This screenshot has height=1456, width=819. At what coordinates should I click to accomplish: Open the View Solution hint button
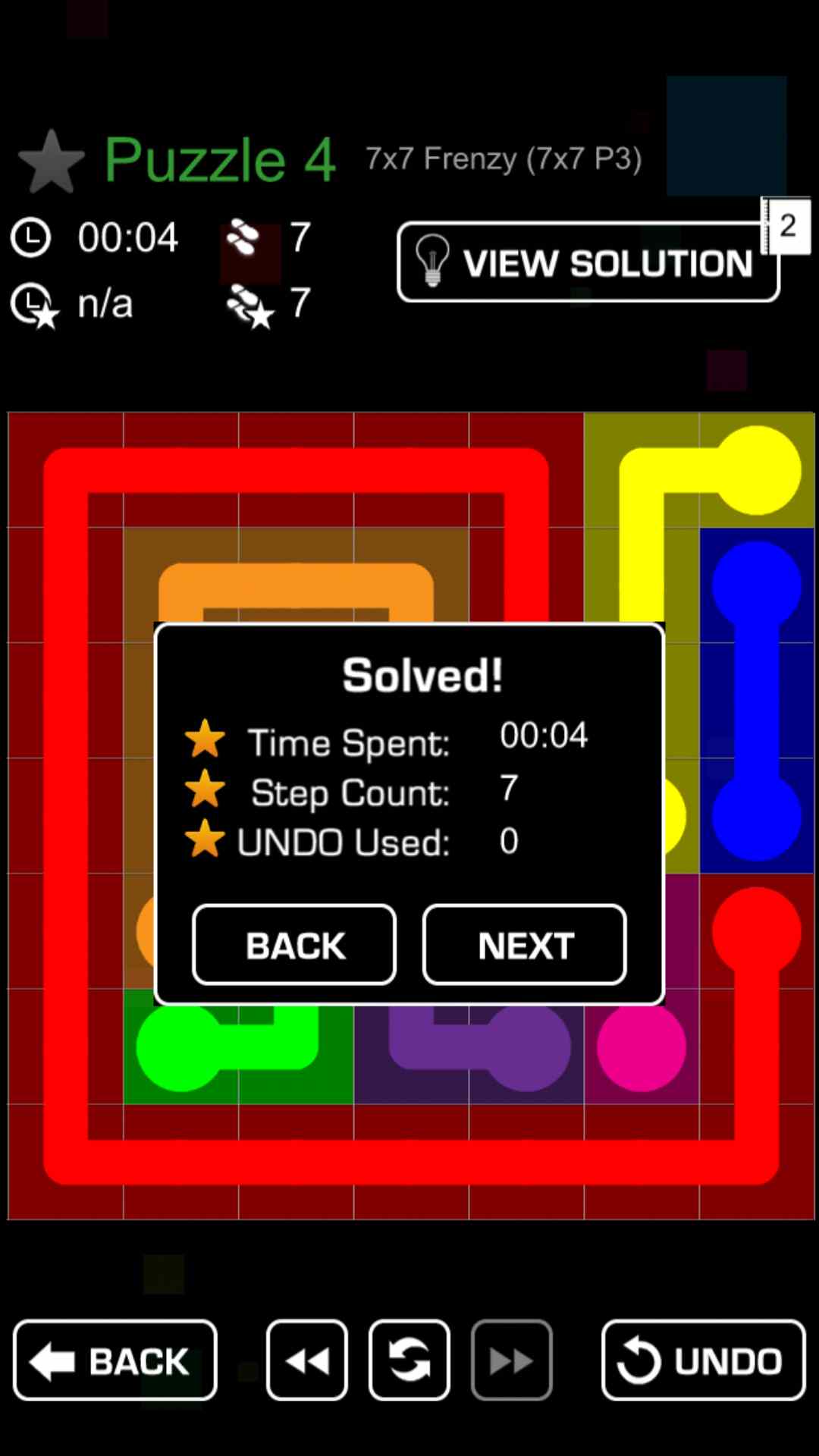click(x=588, y=262)
